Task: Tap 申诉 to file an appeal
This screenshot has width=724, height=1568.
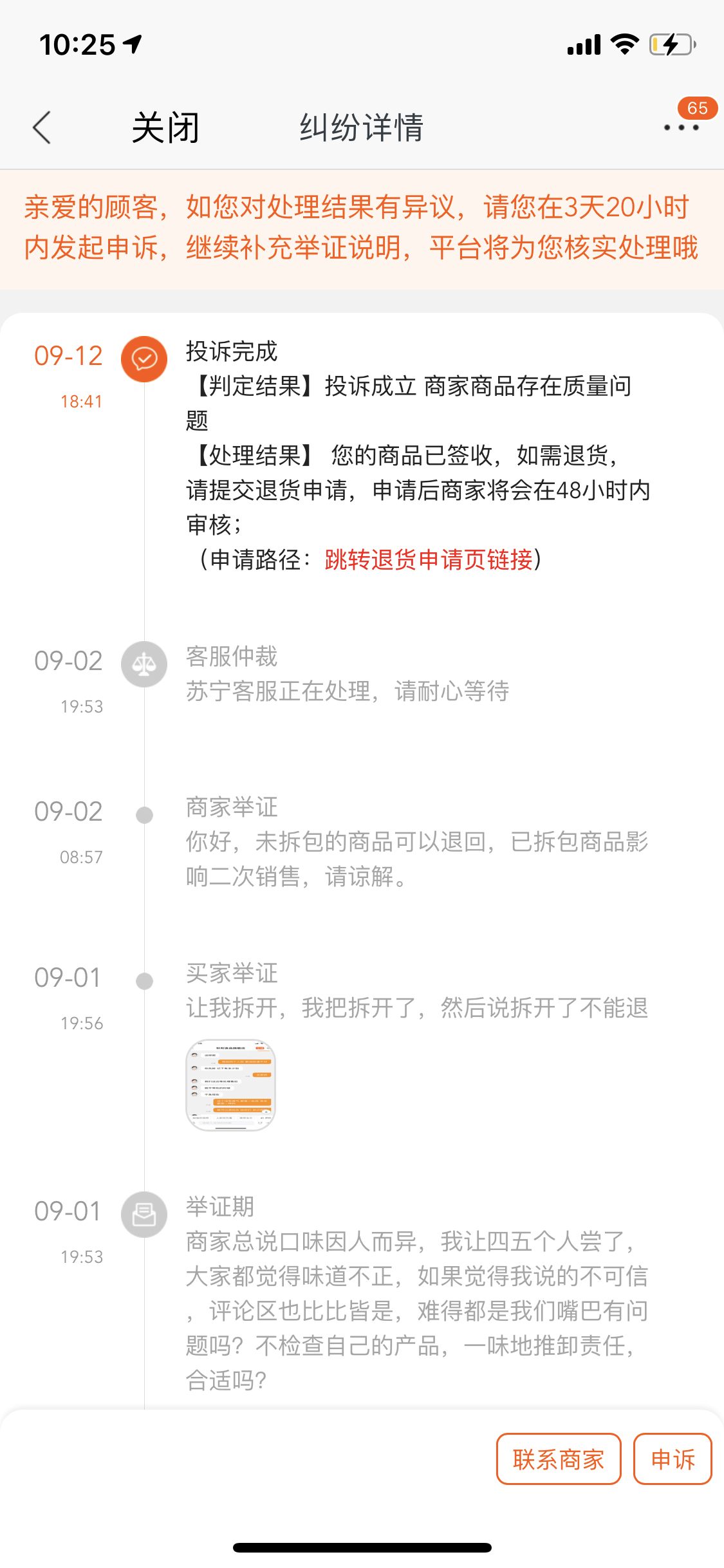Action: pos(673,1459)
